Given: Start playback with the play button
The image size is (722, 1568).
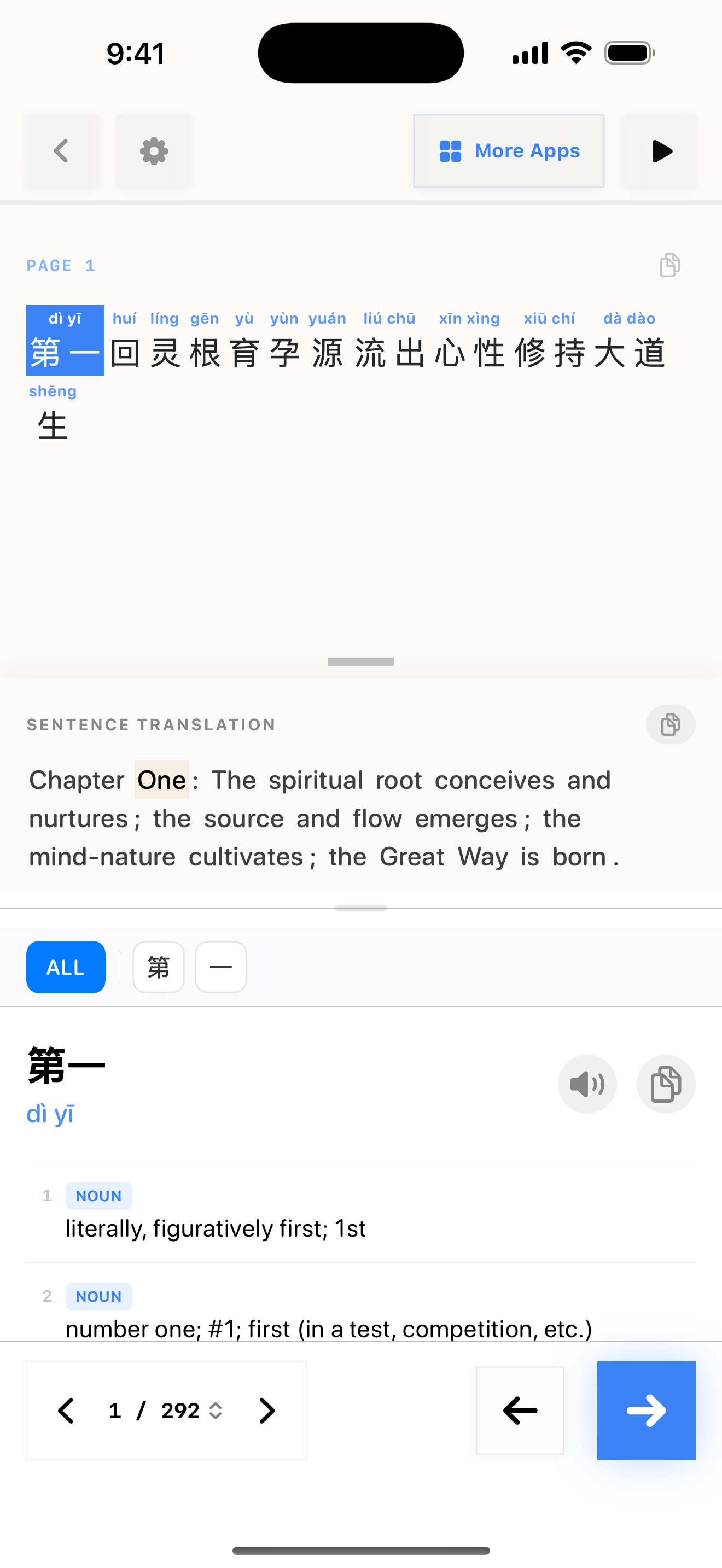Looking at the screenshot, I should click(660, 151).
